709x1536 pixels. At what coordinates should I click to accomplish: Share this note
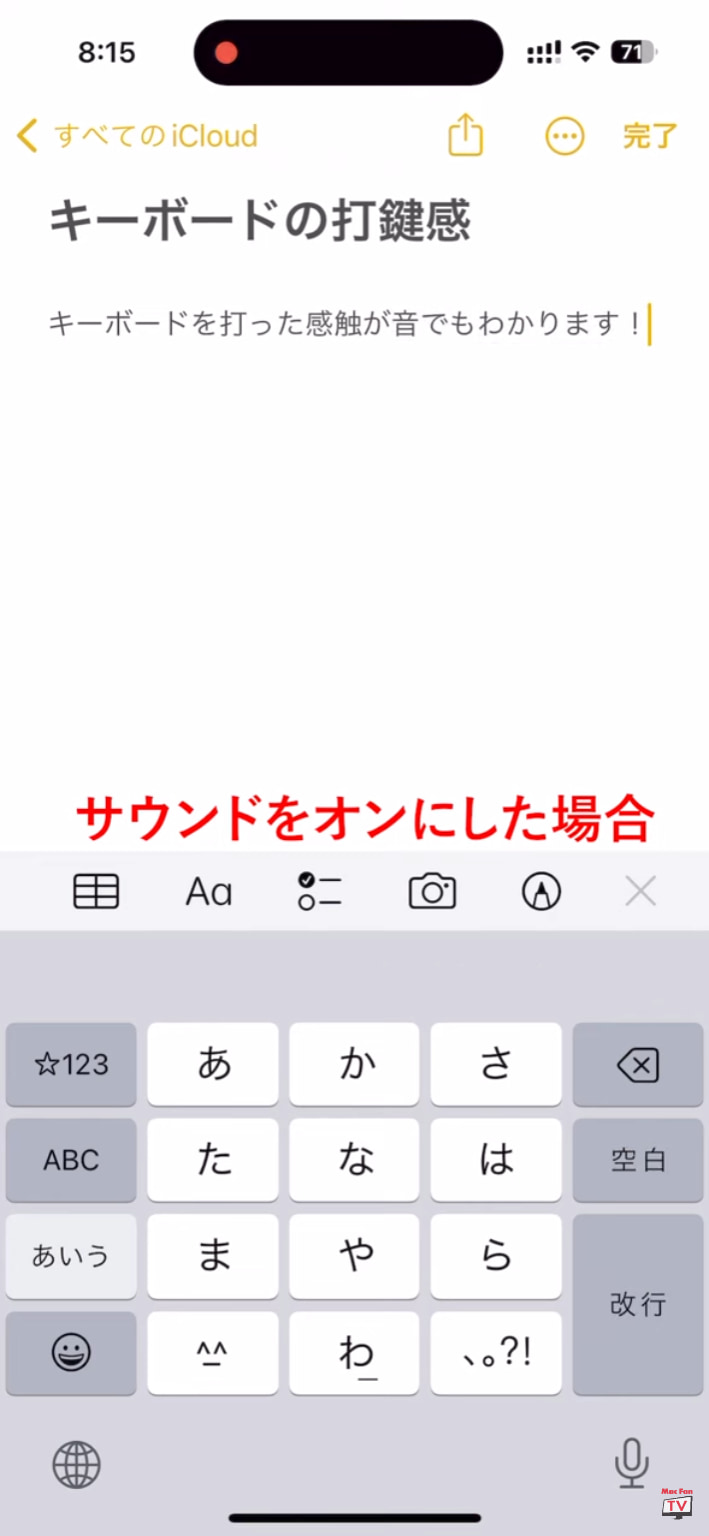(x=465, y=136)
